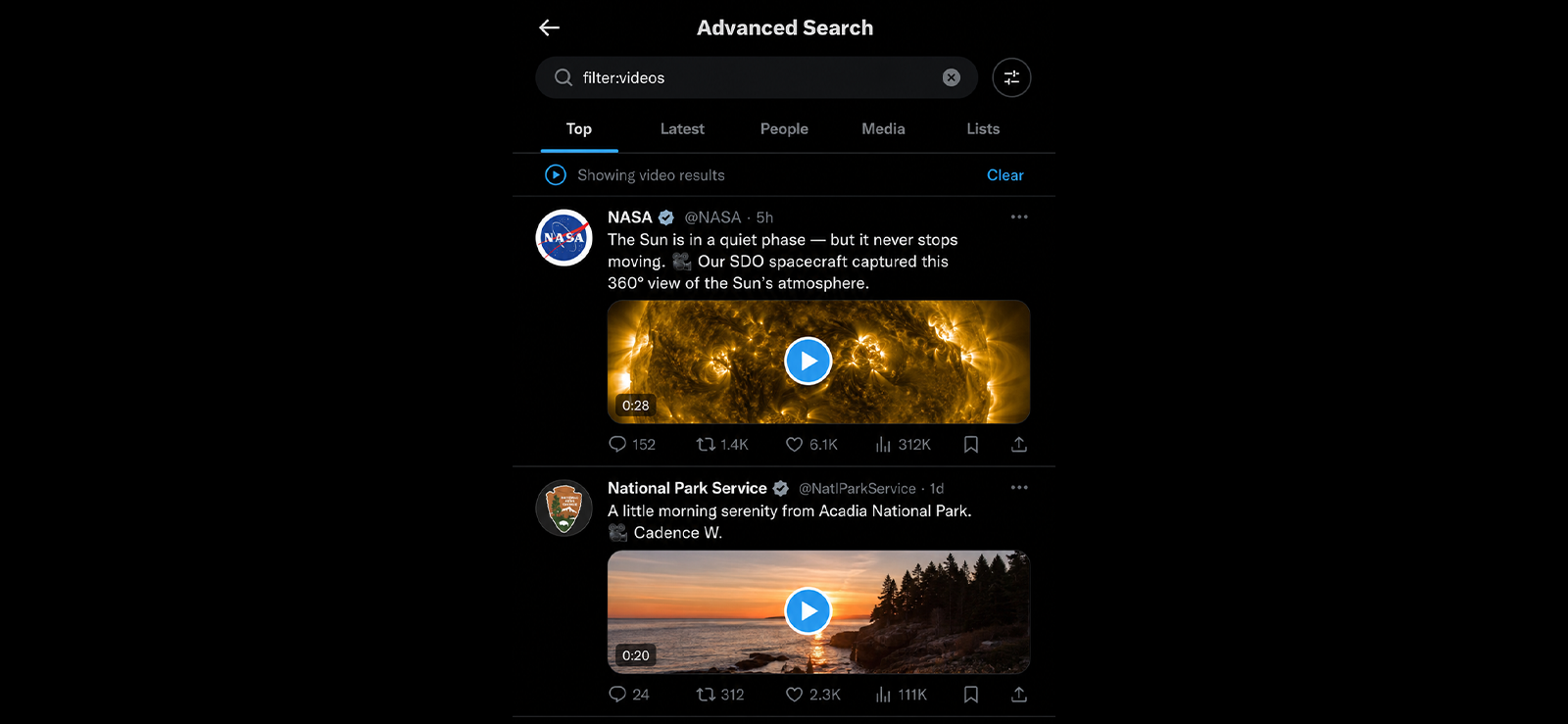Open the search filter settings icon
Screen dimensions: 1568x724
pos(1011,77)
